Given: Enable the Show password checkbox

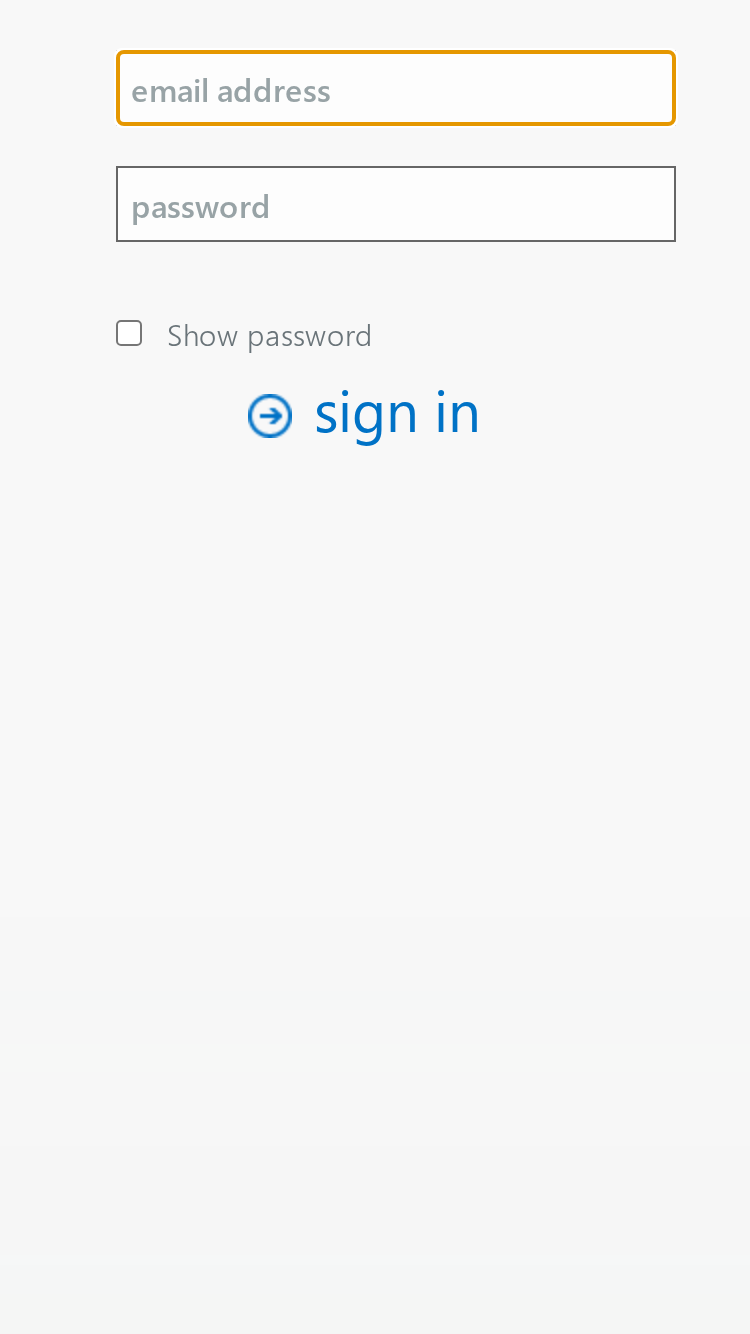Looking at the screenshot, I should click(129, 333).
